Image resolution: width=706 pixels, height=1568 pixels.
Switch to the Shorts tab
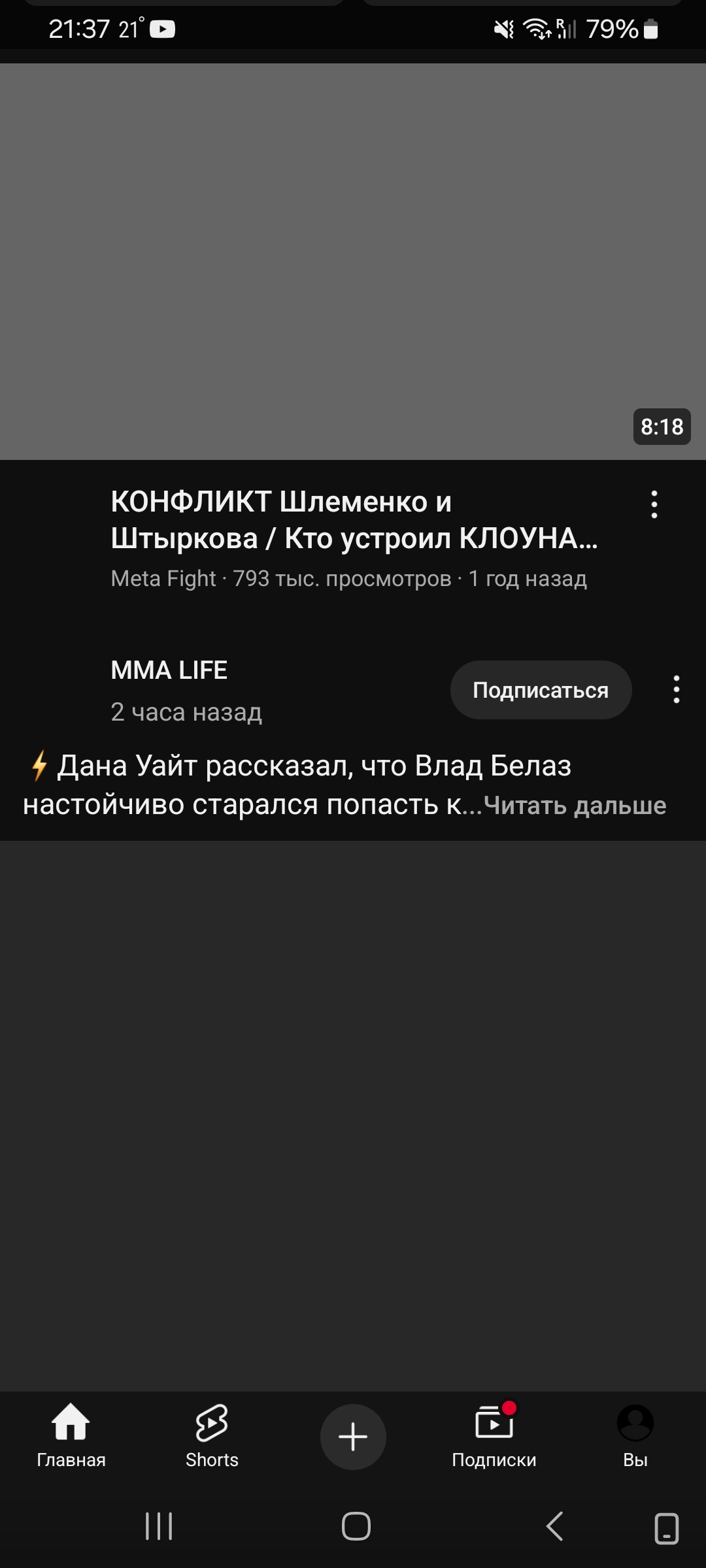(212, 1436)
